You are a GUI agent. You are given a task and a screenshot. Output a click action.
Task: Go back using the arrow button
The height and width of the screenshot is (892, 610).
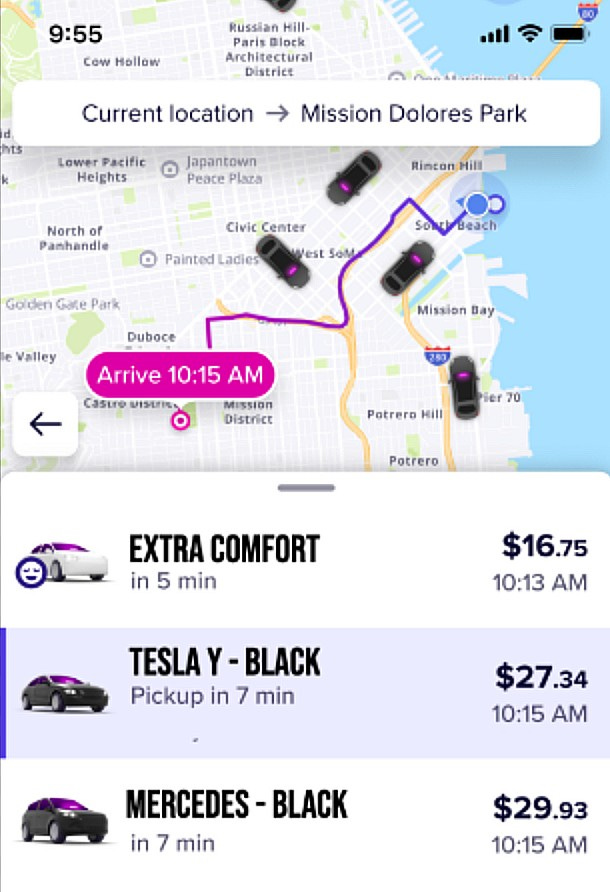pos(45,424)
